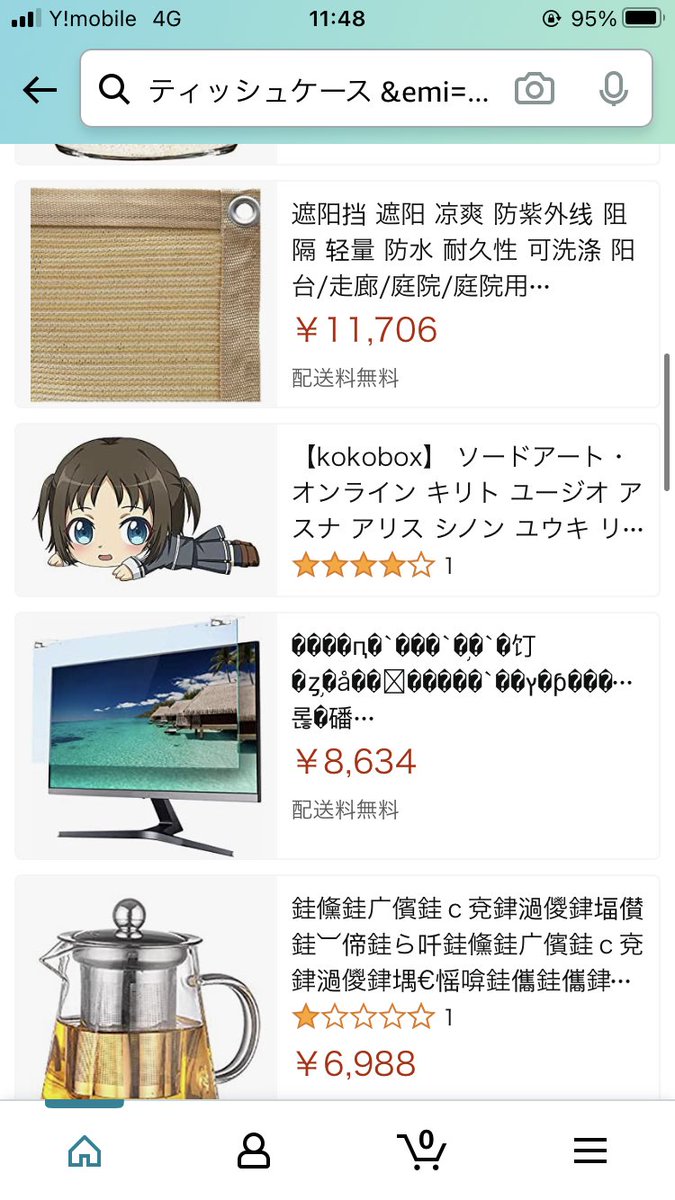Open the hamburger menu tab
675x1200 pixels.
590,1152
